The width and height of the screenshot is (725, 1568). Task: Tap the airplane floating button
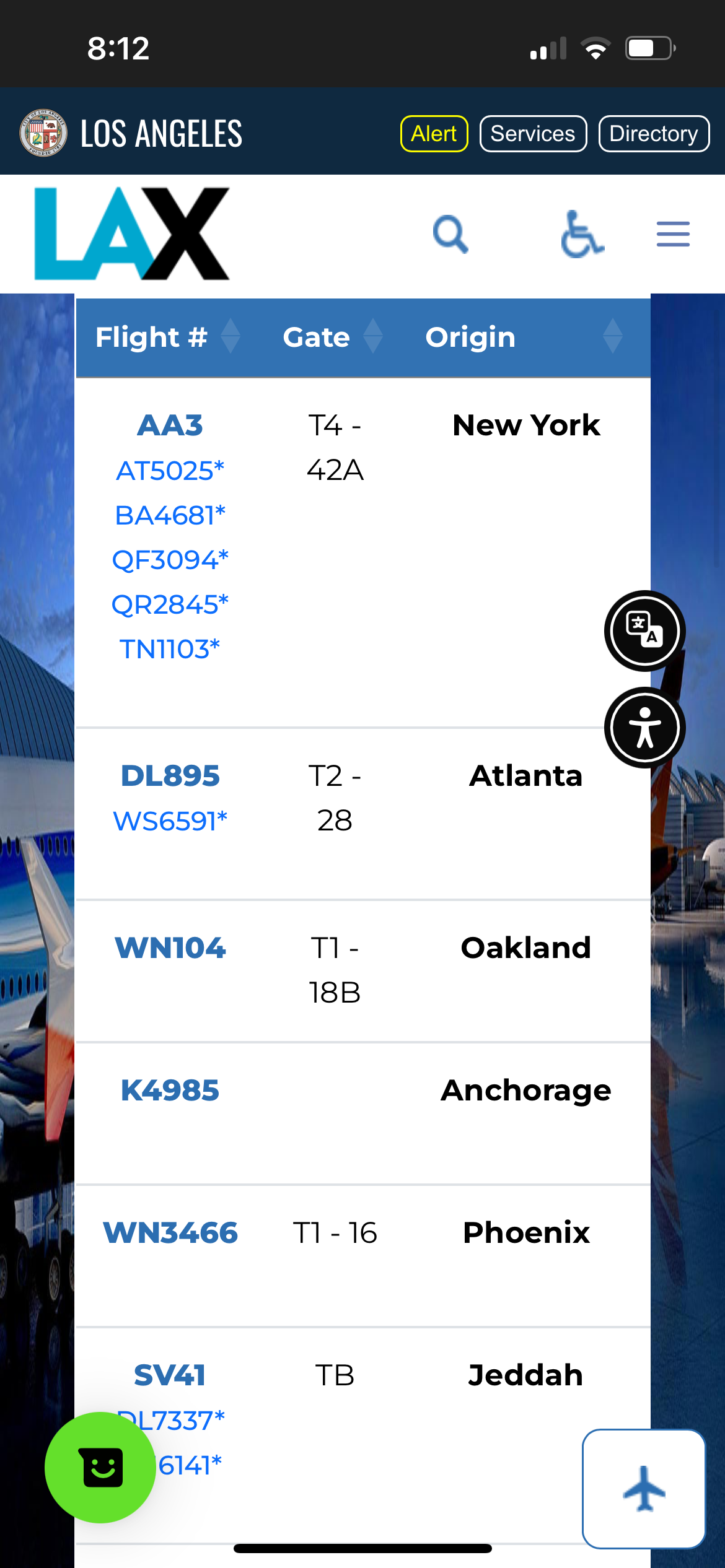point(644,1488)
